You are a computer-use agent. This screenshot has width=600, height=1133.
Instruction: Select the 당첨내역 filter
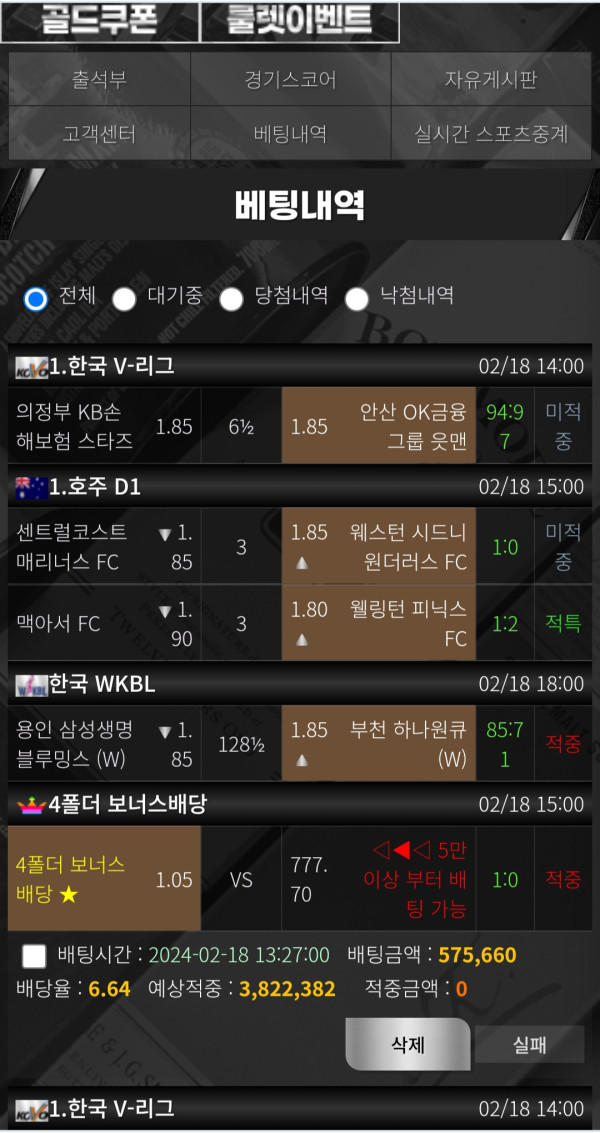click(231, 298)
